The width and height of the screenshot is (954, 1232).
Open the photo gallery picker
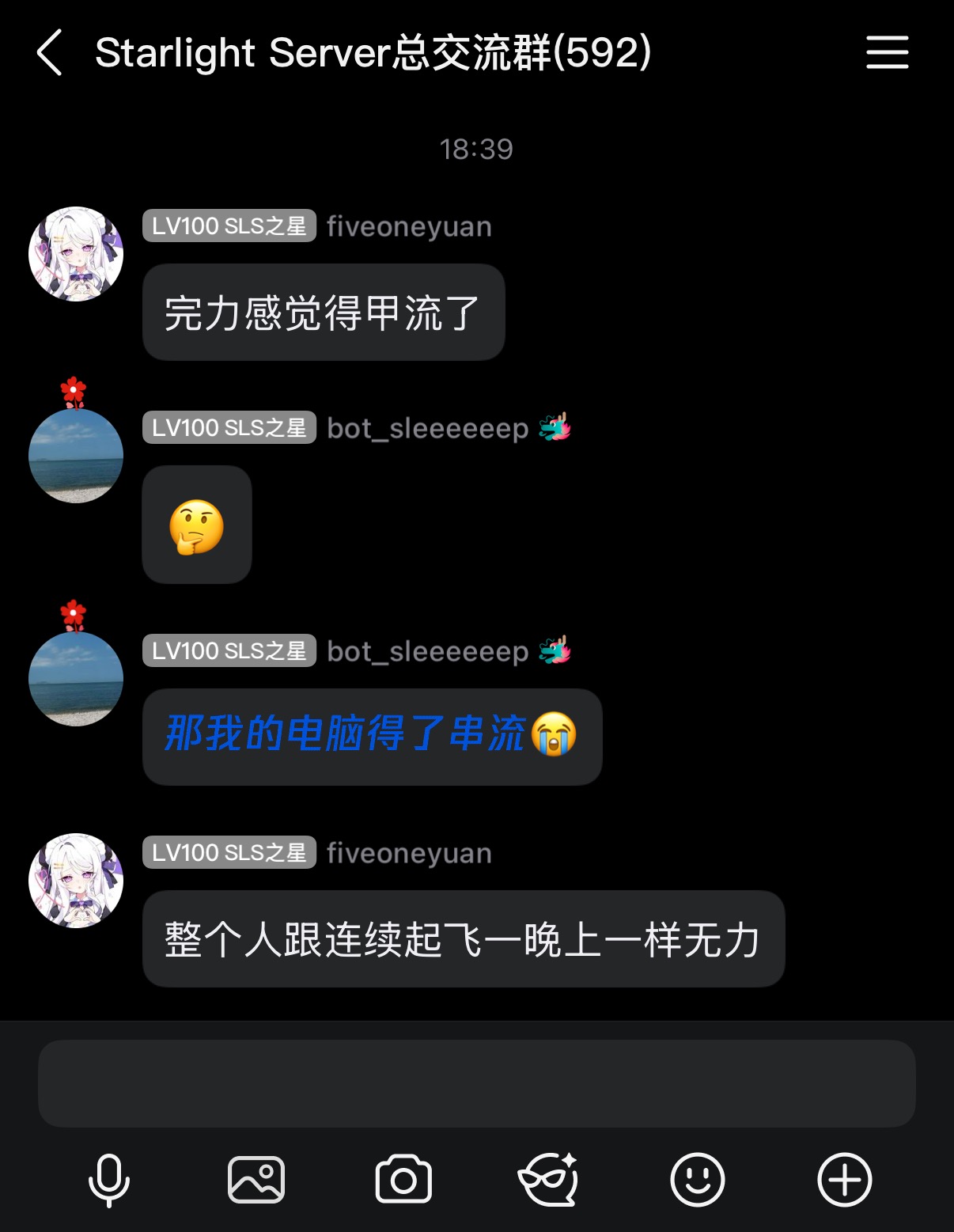tap(256, 1180)
